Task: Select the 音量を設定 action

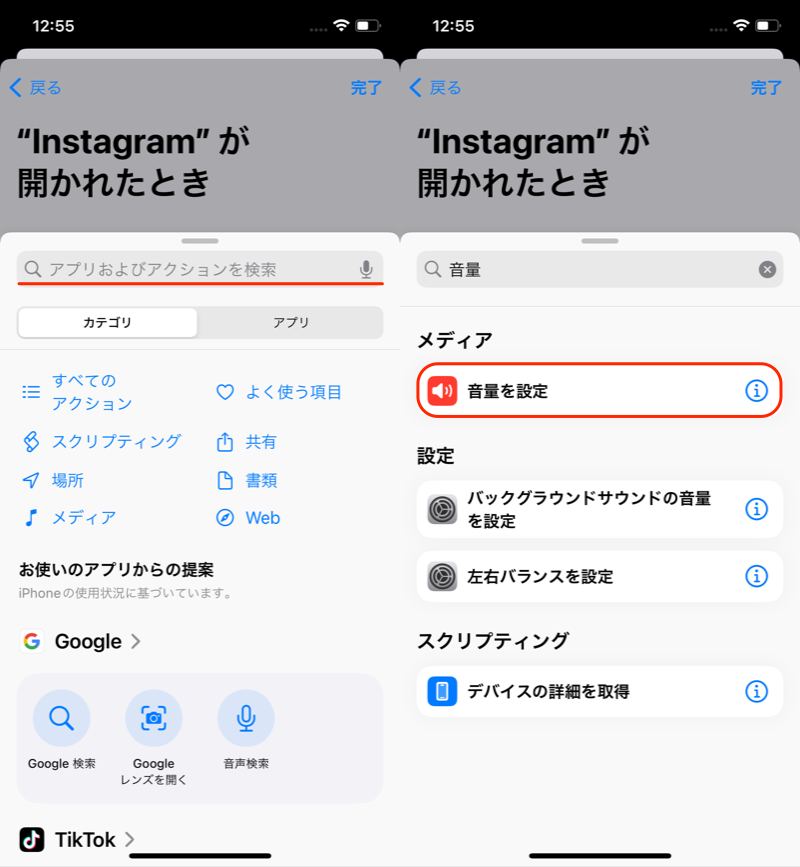Action: 580,391
